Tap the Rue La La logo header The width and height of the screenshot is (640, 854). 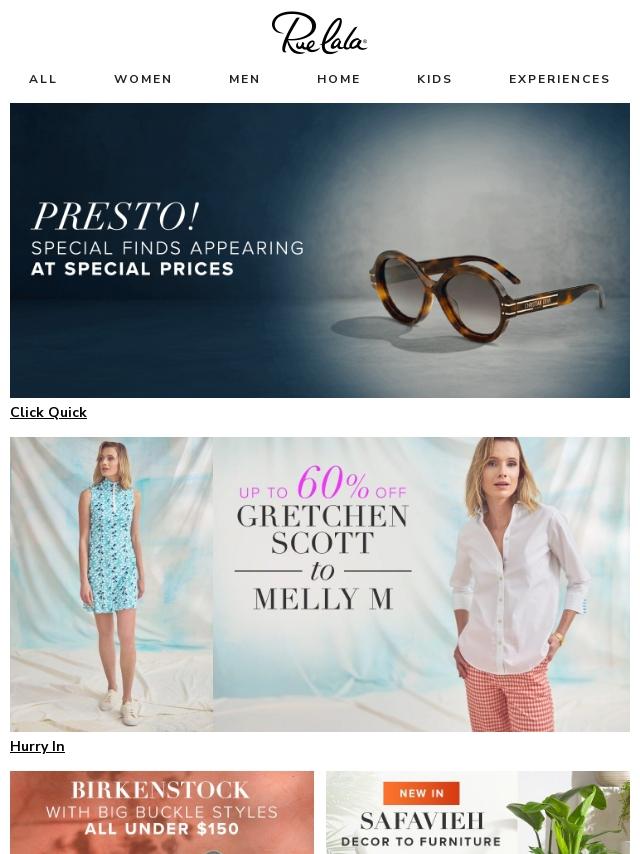(319, 33)
